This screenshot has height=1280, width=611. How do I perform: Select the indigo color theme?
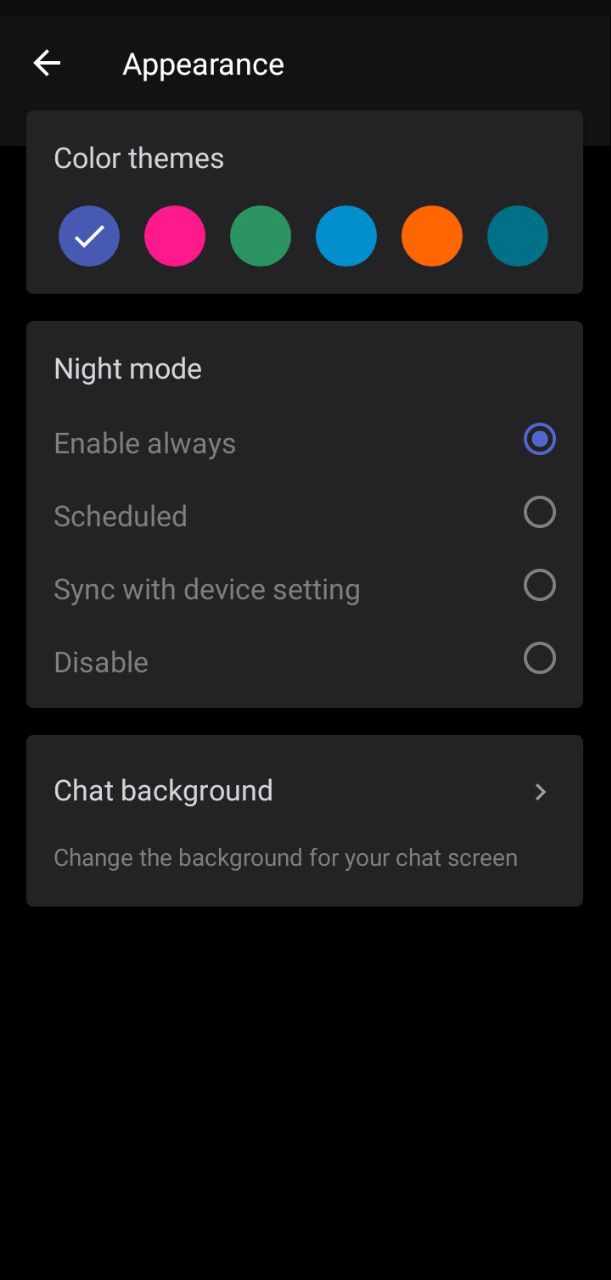coord(89,236)
